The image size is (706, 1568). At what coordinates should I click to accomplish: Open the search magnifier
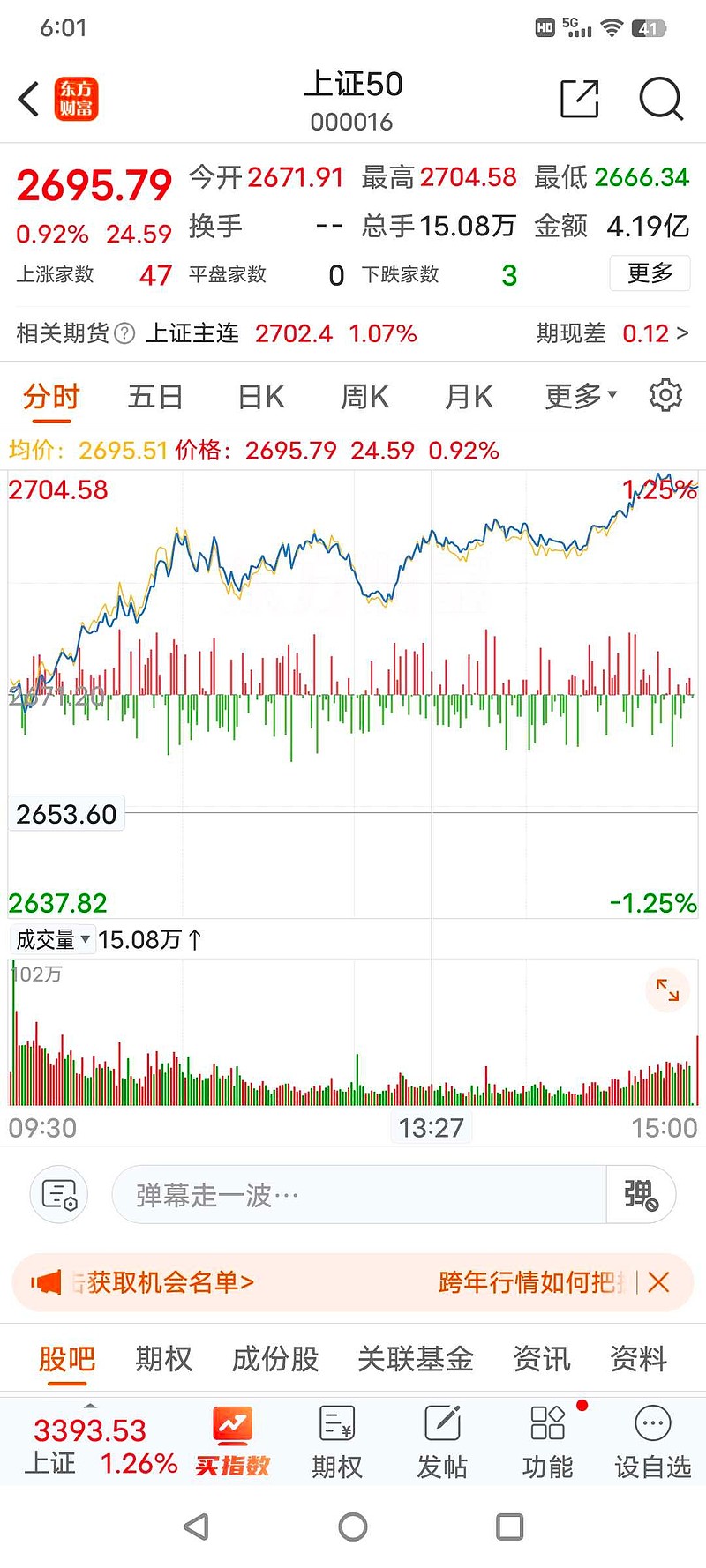[x=660, y=99]
